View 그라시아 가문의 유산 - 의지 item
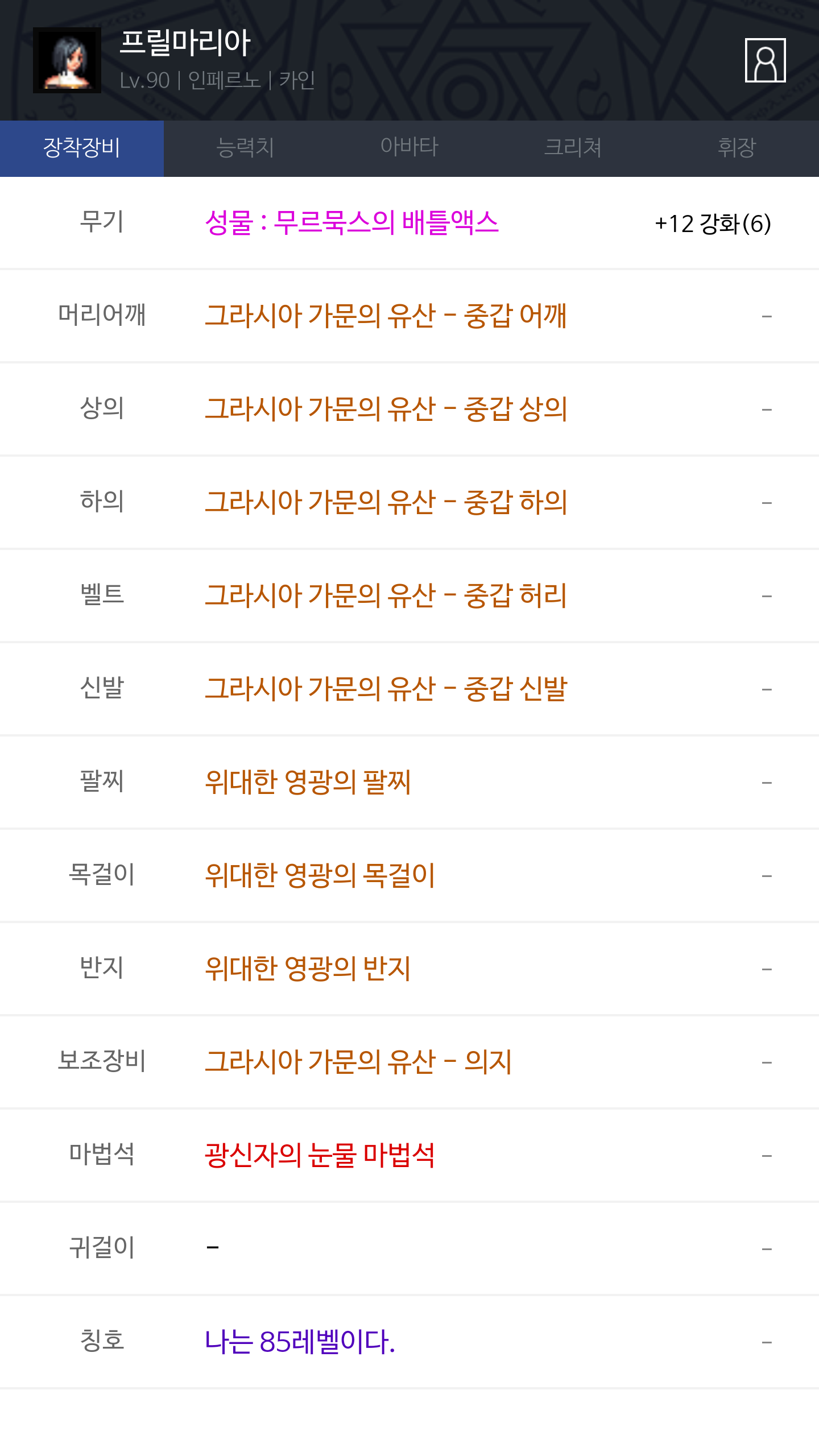Image resolution: width=819 pixels, height=1456 pixels. [x=358, y=1062]
